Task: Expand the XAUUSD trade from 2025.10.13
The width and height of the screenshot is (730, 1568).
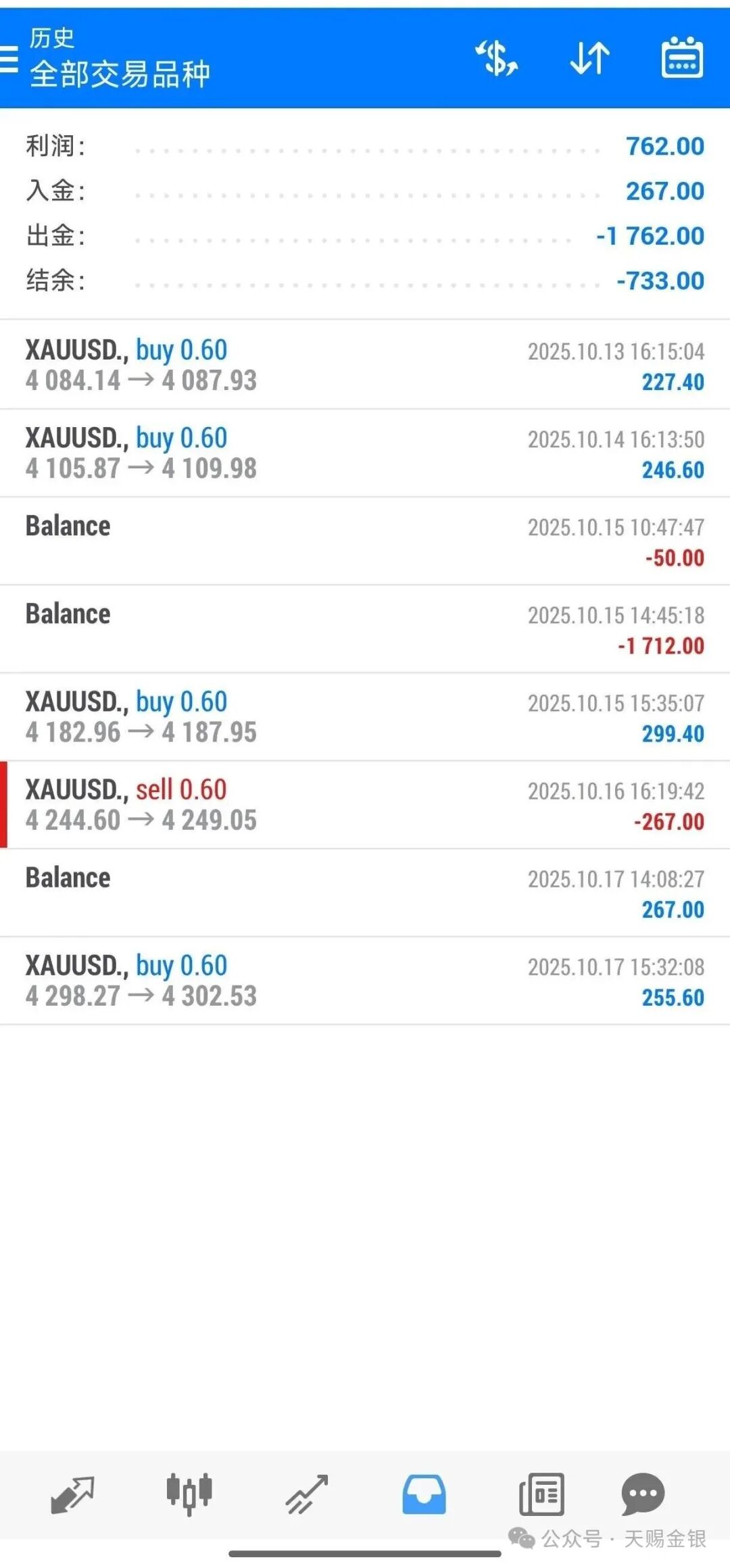Action: 365,365
